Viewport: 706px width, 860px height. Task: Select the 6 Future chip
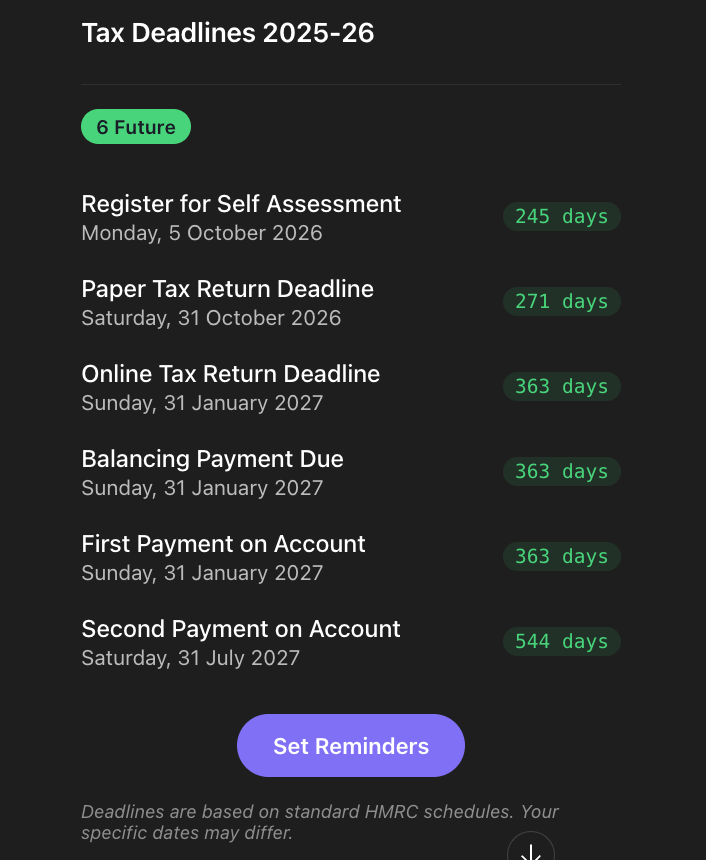pos(136,127)
